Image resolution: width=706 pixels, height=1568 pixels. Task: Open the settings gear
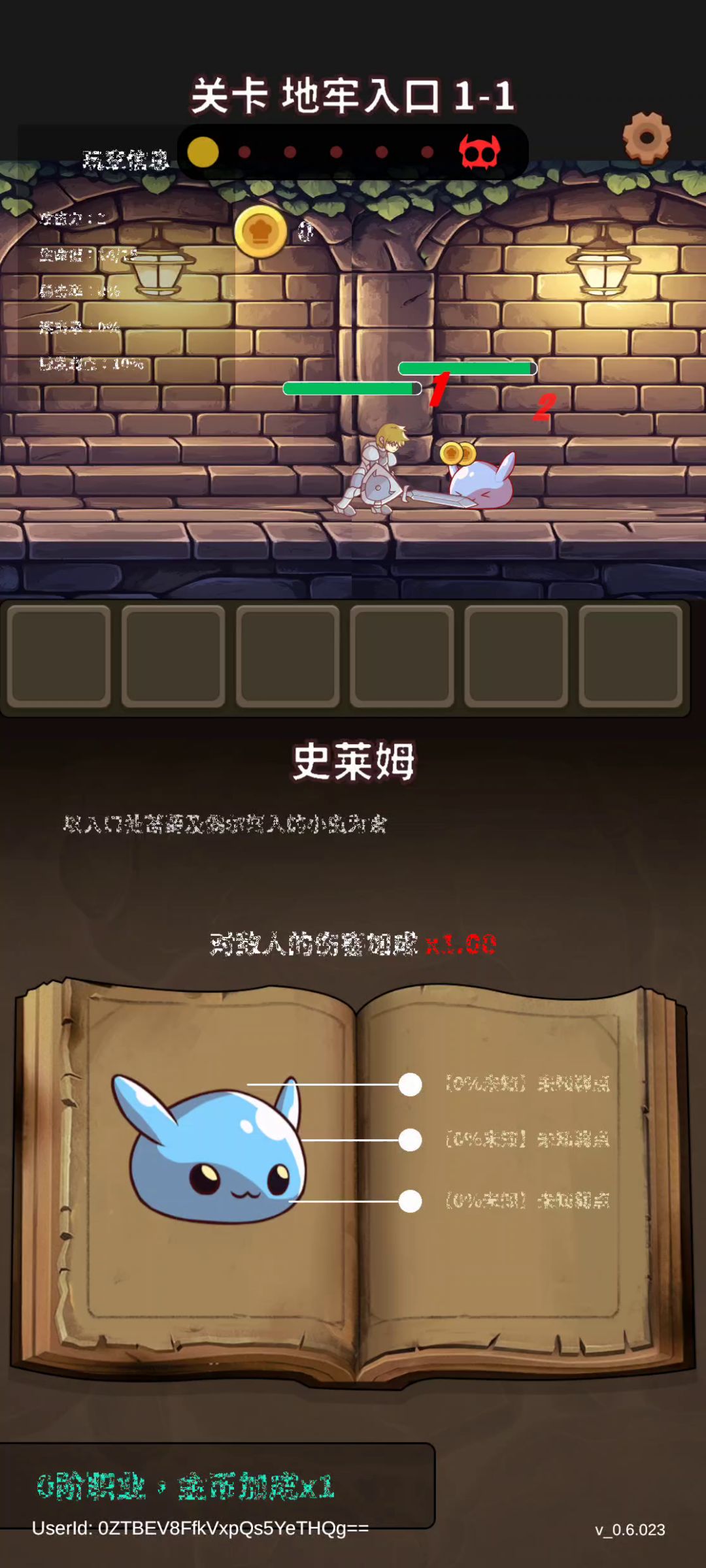point(647,138)
